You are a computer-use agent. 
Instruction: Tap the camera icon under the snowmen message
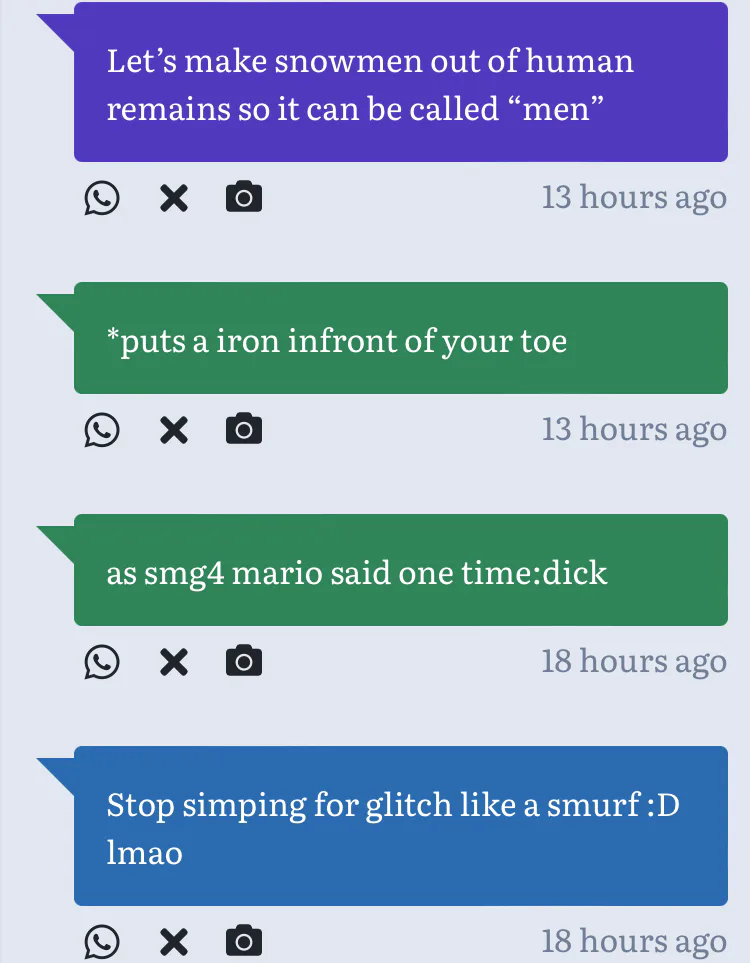[x=244, y=197]
